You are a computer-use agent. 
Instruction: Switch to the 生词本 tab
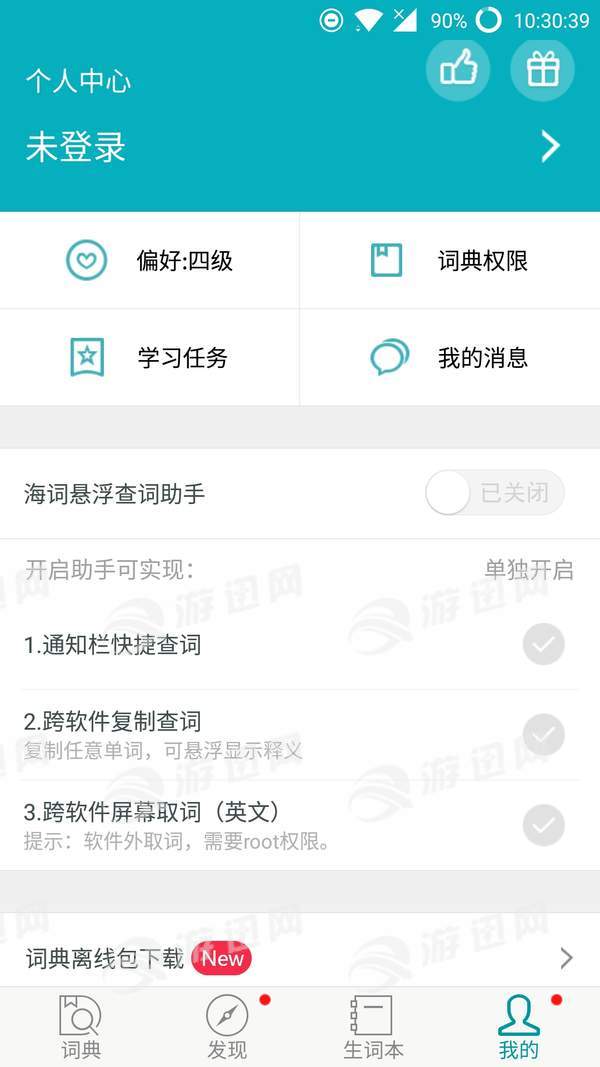(x=373, y=1027)
